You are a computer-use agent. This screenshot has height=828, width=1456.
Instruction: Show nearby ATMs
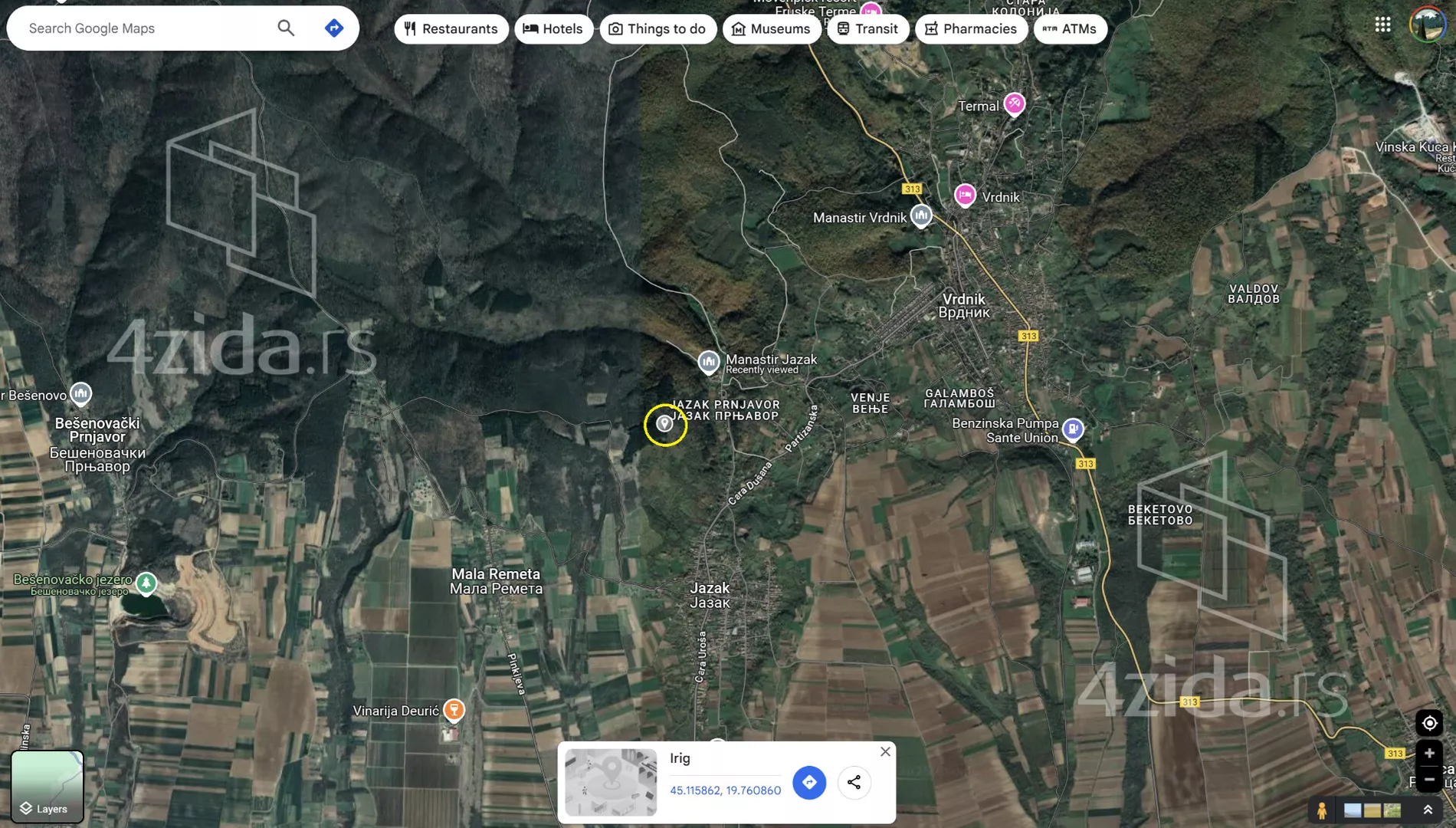pos(1070,29)
